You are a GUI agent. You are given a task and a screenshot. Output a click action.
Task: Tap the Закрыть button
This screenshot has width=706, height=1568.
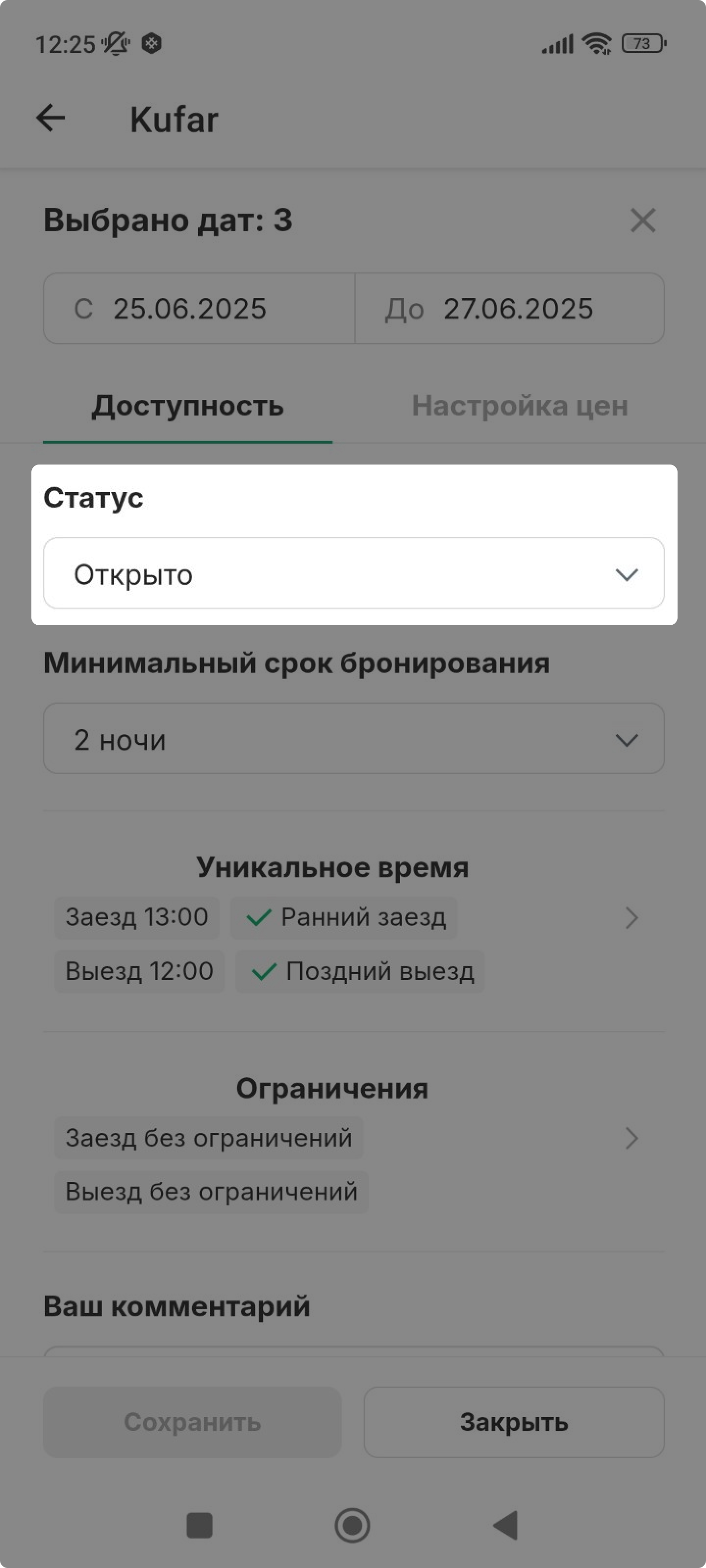click(x=513, y=1422)
